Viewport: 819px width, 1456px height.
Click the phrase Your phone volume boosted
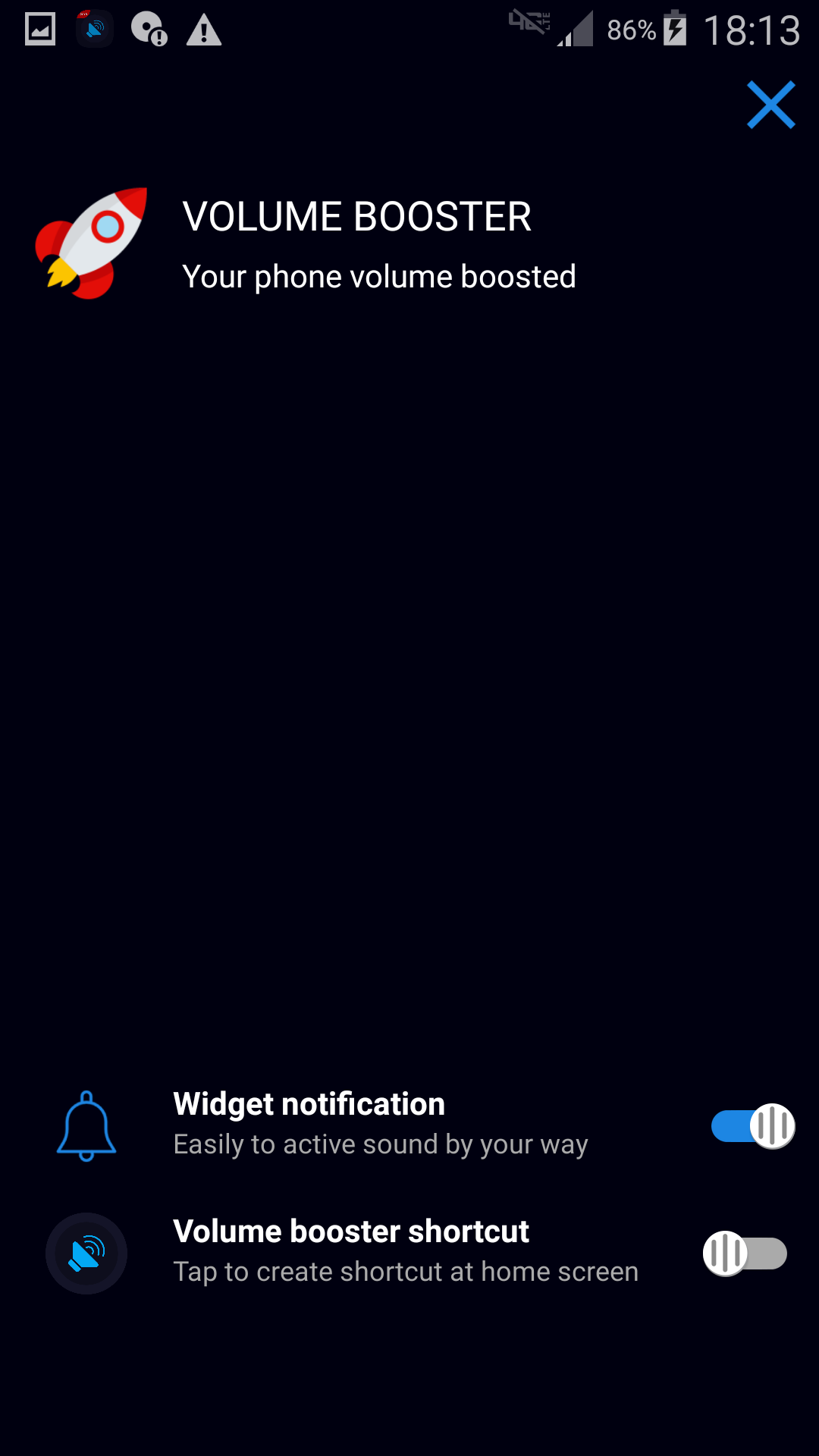pyautogui.click(x=379, y=276)
